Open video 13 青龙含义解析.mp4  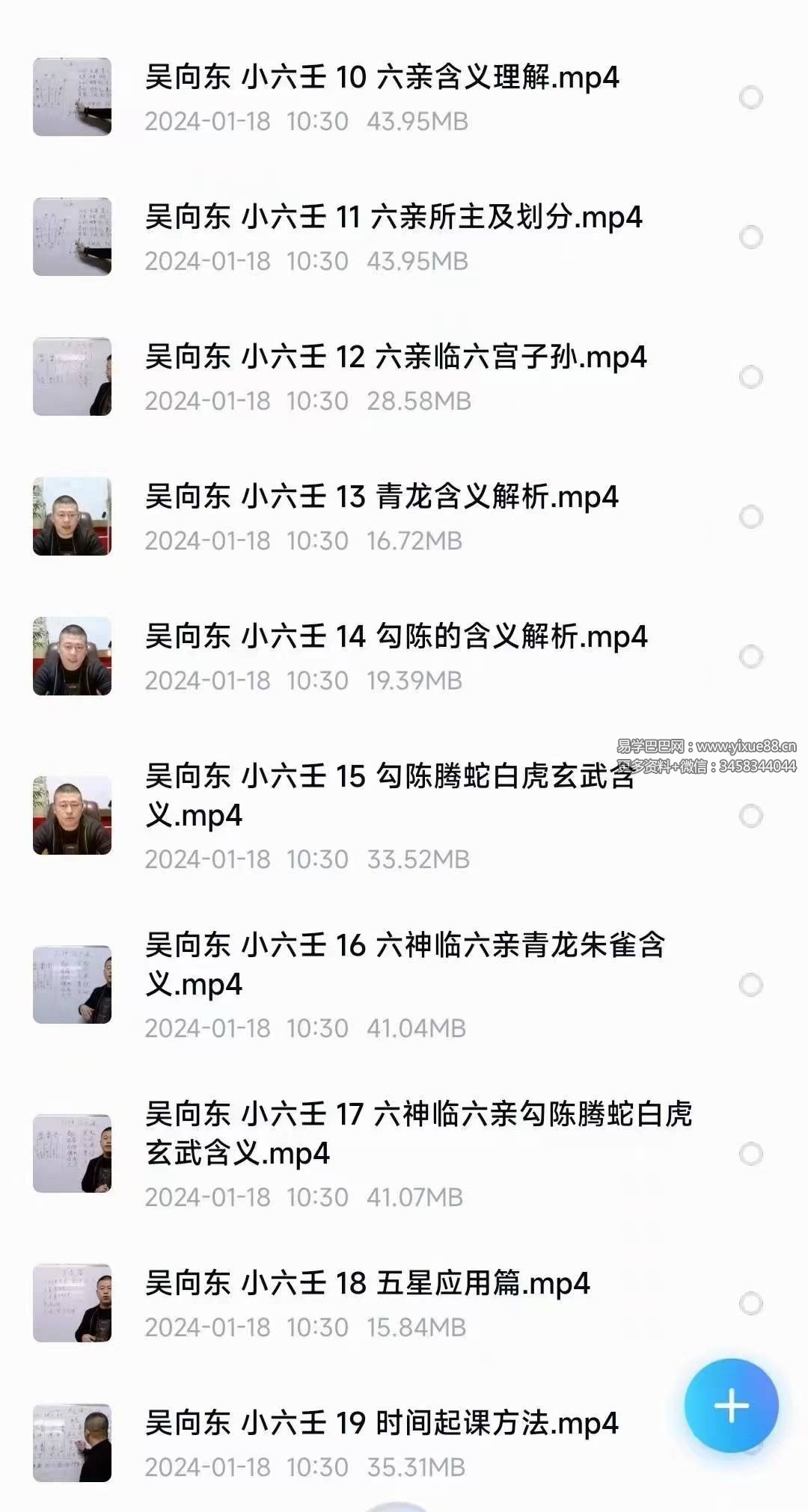(382, 498)
